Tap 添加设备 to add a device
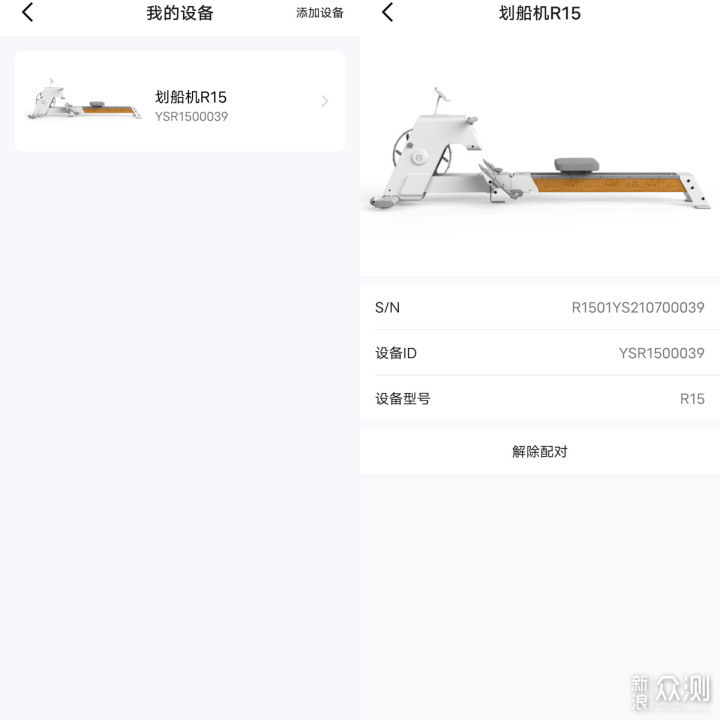Image resolution: width=720 pixels, height=720 pixels. pos(319,13)
